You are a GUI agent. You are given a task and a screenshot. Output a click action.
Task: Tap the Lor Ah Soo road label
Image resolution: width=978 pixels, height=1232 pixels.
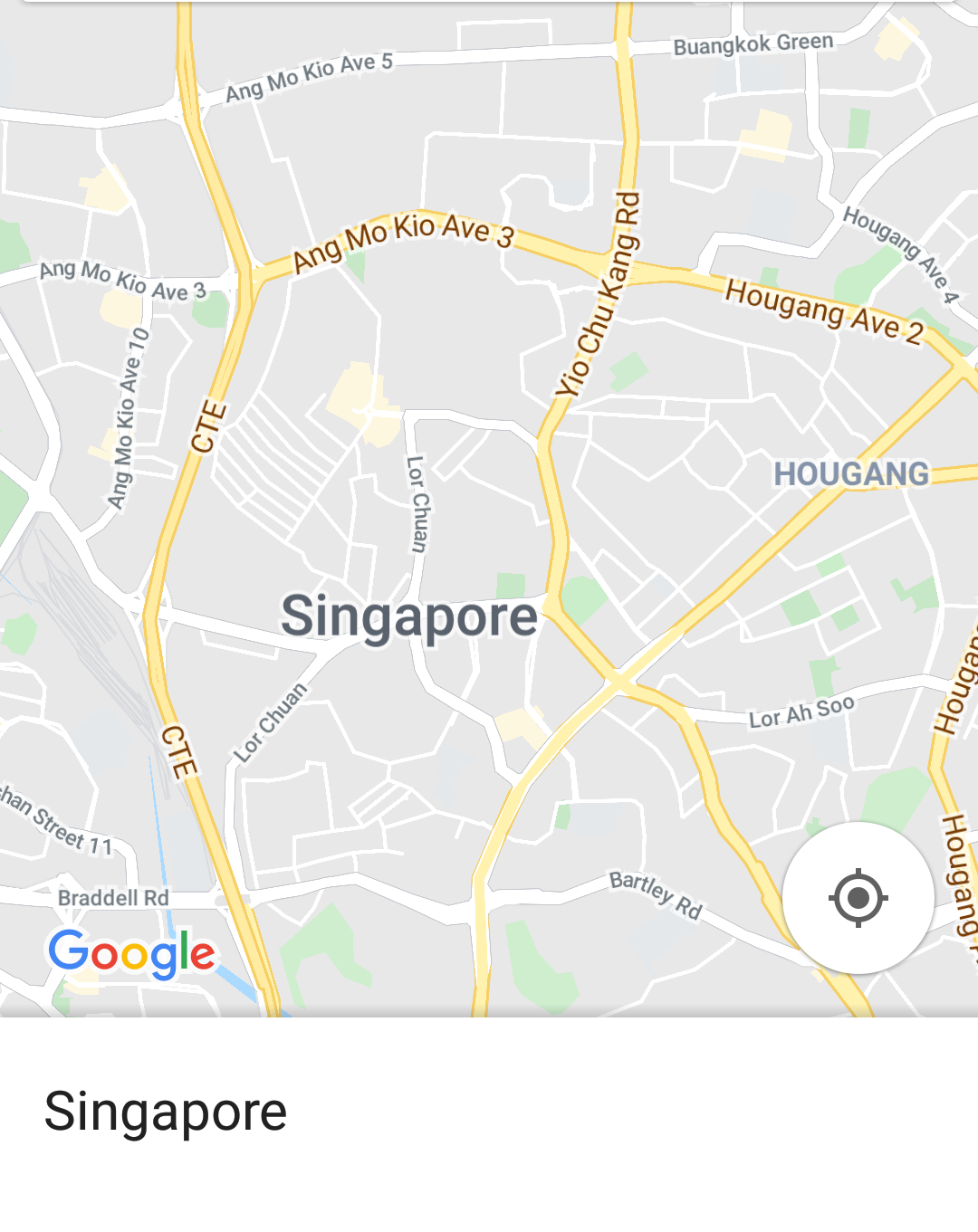click(x=801, y=712)
